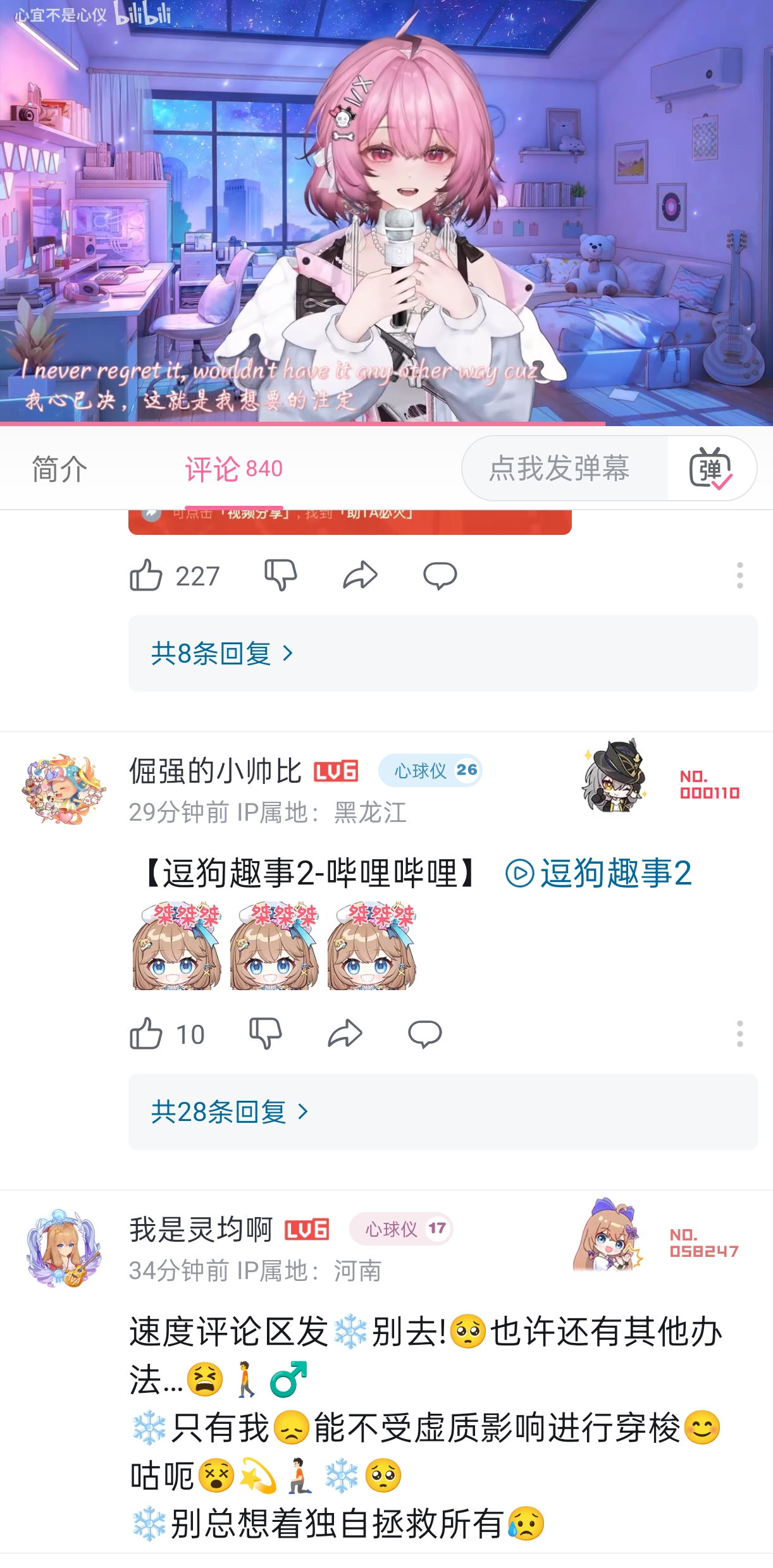Viewport: 773px width, 1568px height.
Task: Like the comment with 227 likes
Action: [x=146, y=575]
